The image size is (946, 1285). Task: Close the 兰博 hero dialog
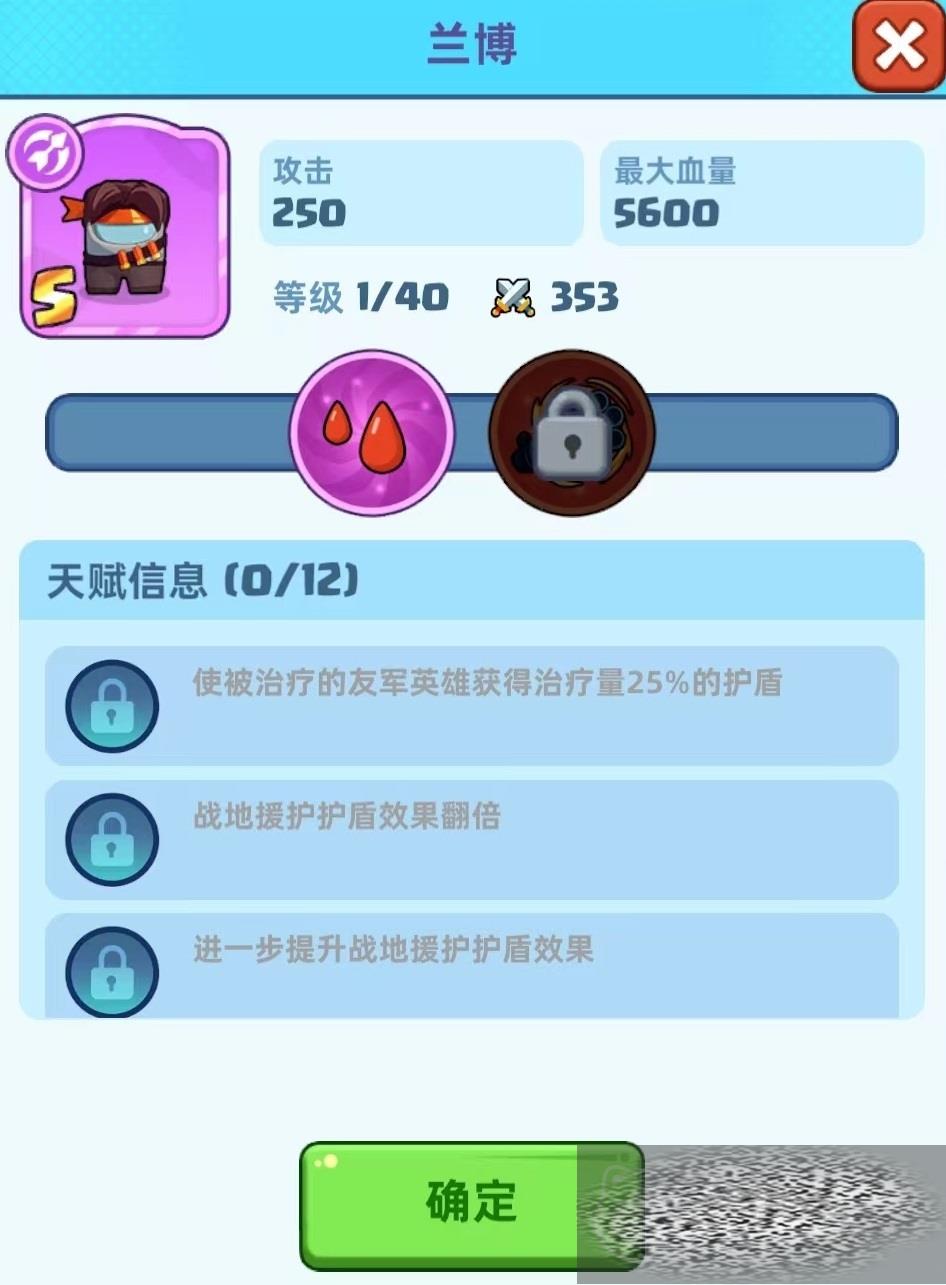[898, 46]
